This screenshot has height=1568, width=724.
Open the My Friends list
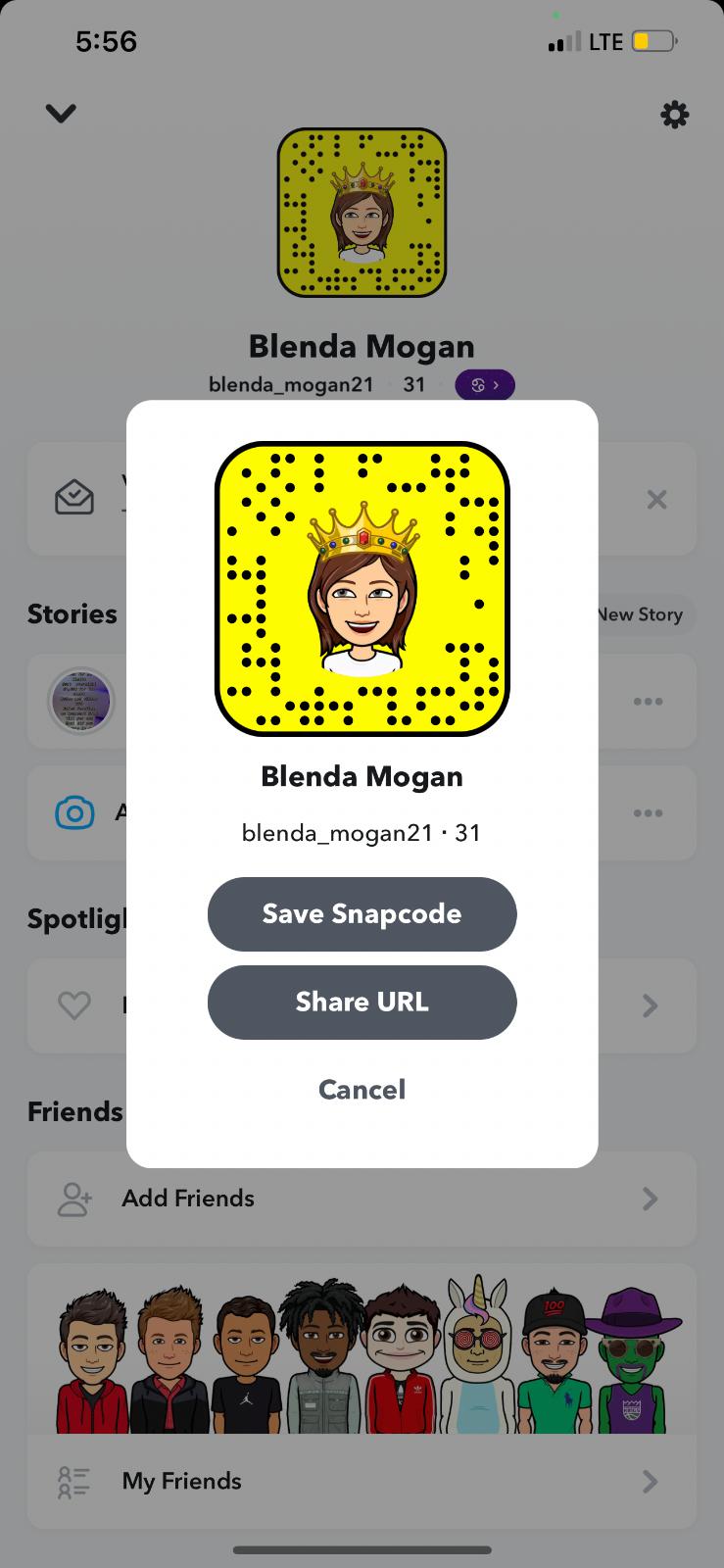[x=362, y=1481]
